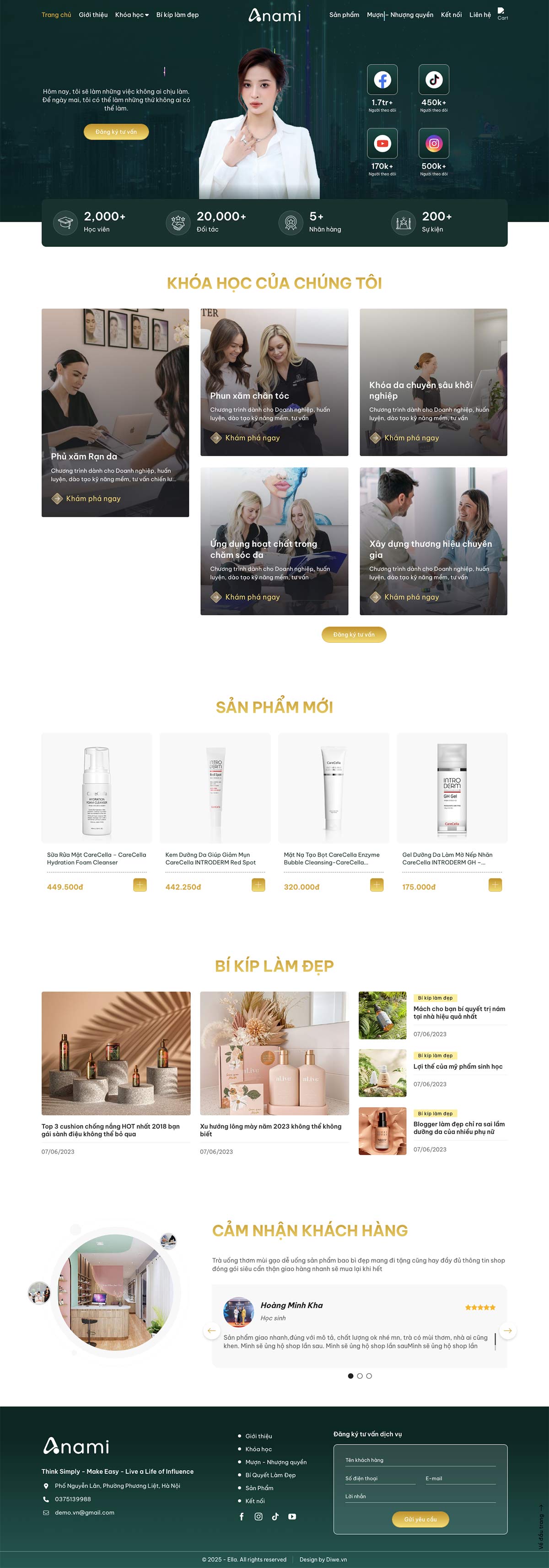The width and height of the screenshot is (549, 1568).
Task: Open the Phủ xăm Rạn da course card
Action: (x=115, y=412)
